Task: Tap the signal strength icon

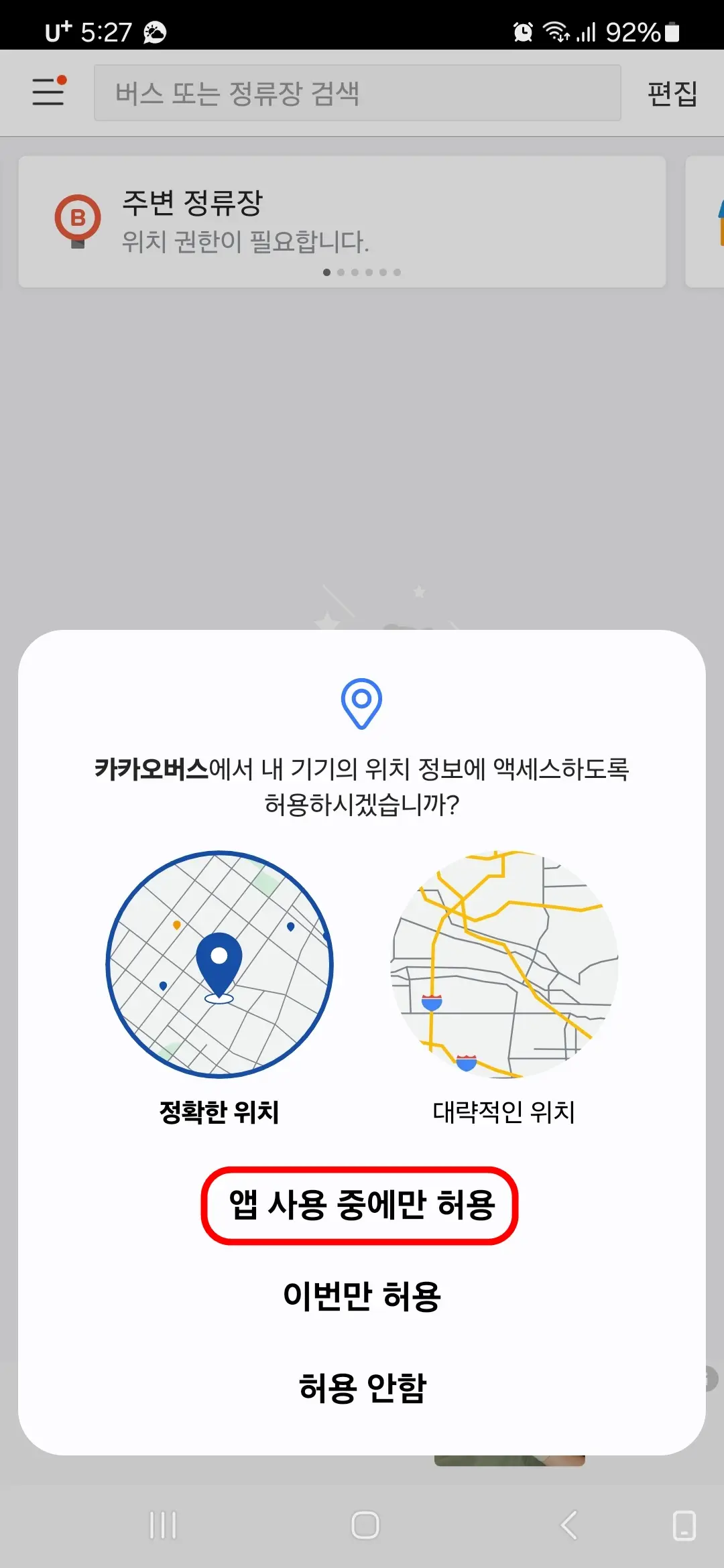Action: coord(585,32)
